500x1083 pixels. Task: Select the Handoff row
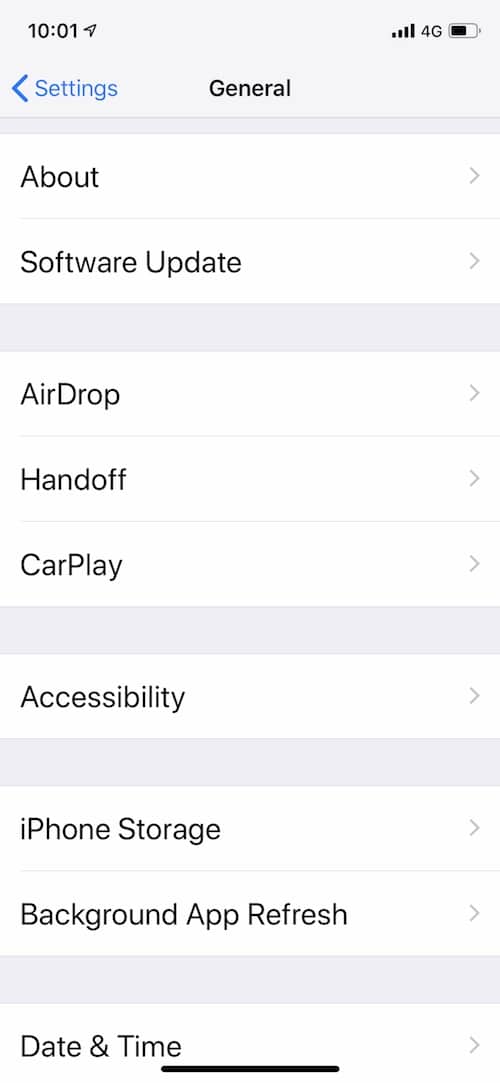point(250,479)
